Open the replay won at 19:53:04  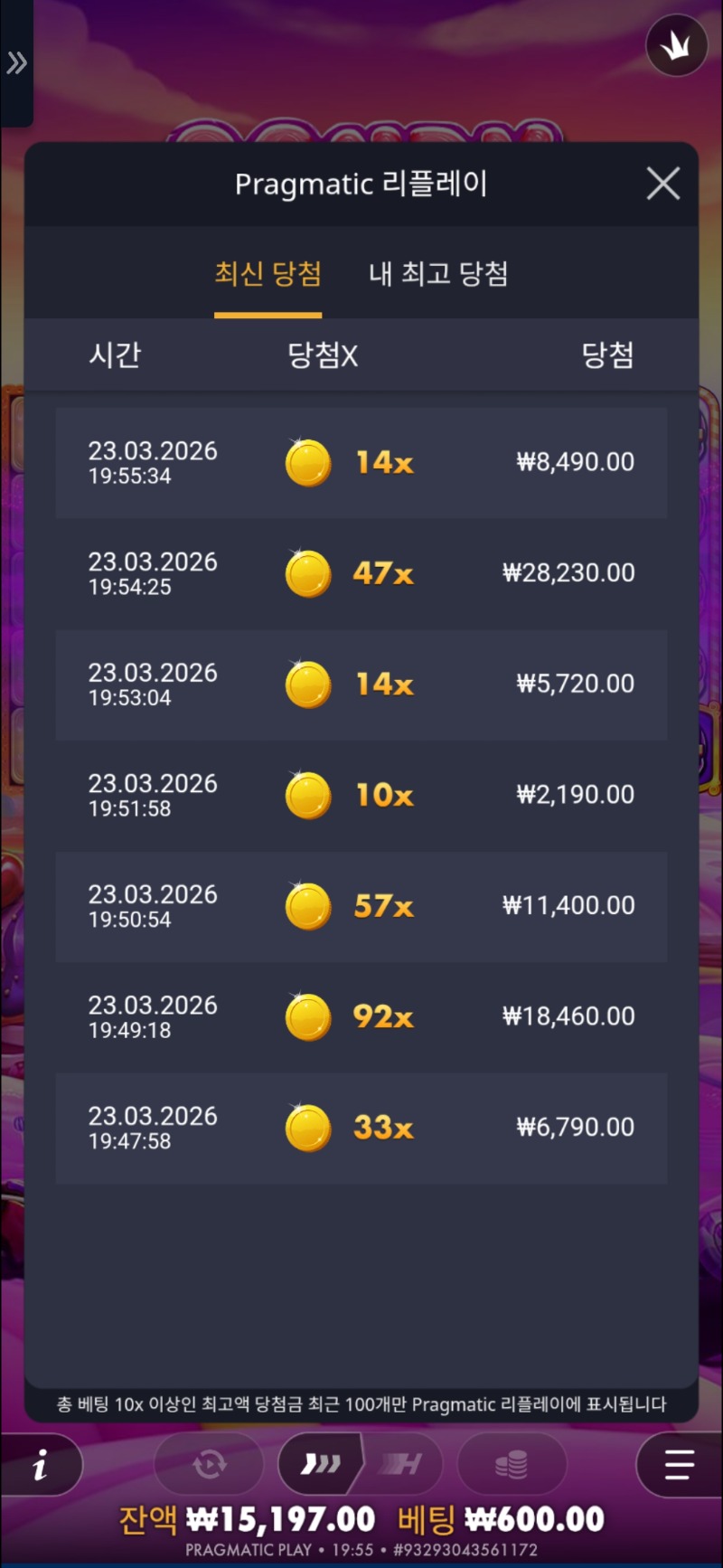361,685
